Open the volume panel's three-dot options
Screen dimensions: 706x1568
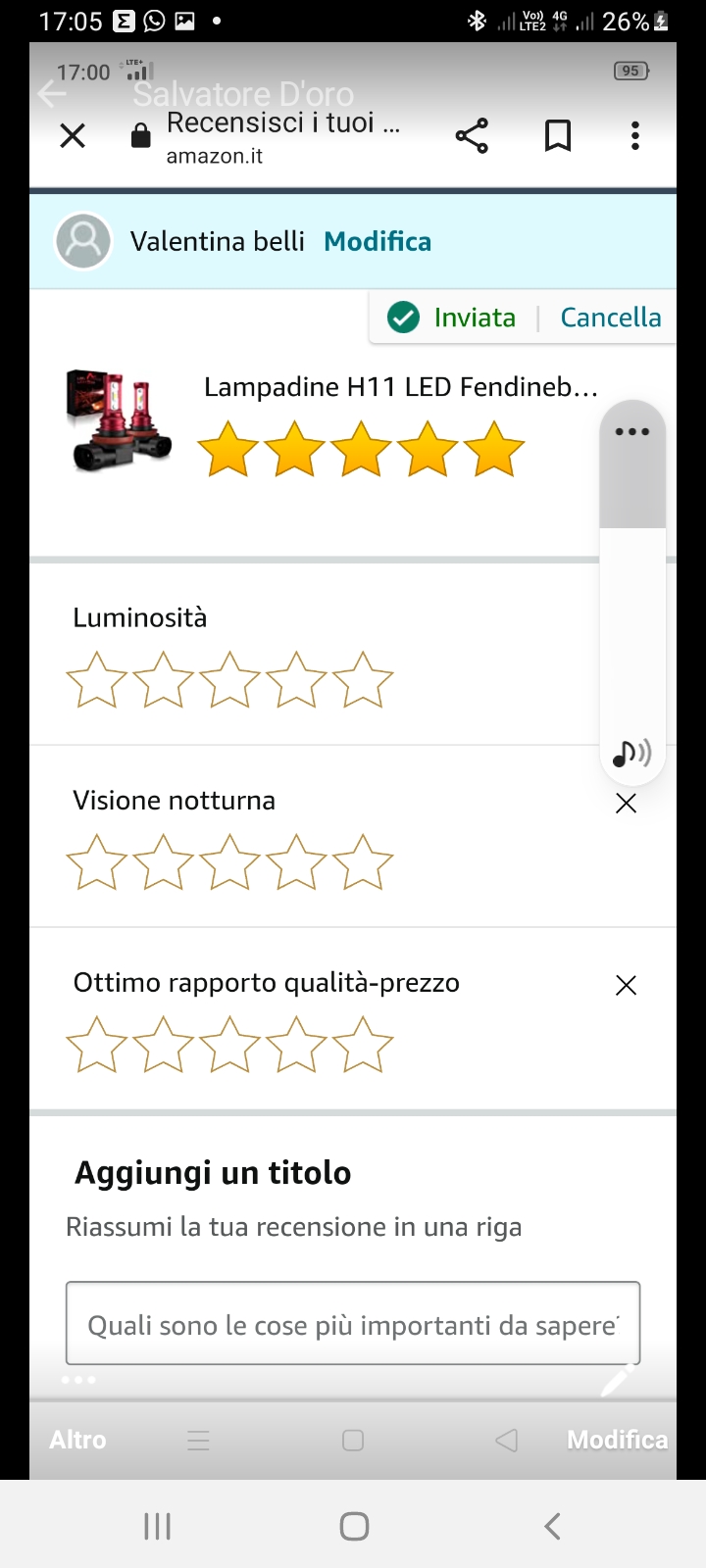tap(632, 431)
